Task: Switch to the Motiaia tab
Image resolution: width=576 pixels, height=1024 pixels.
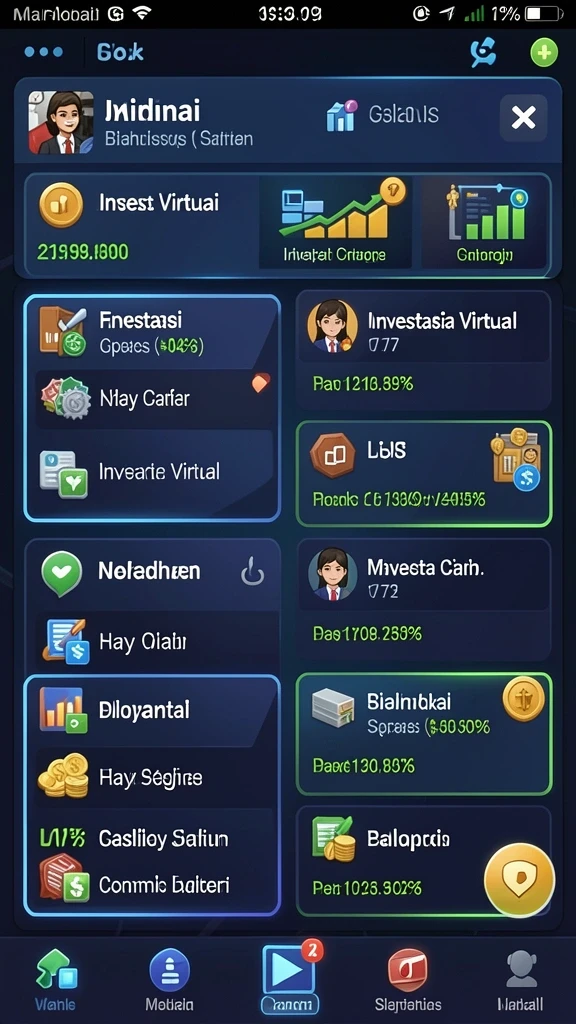Action: click(169, 980)
